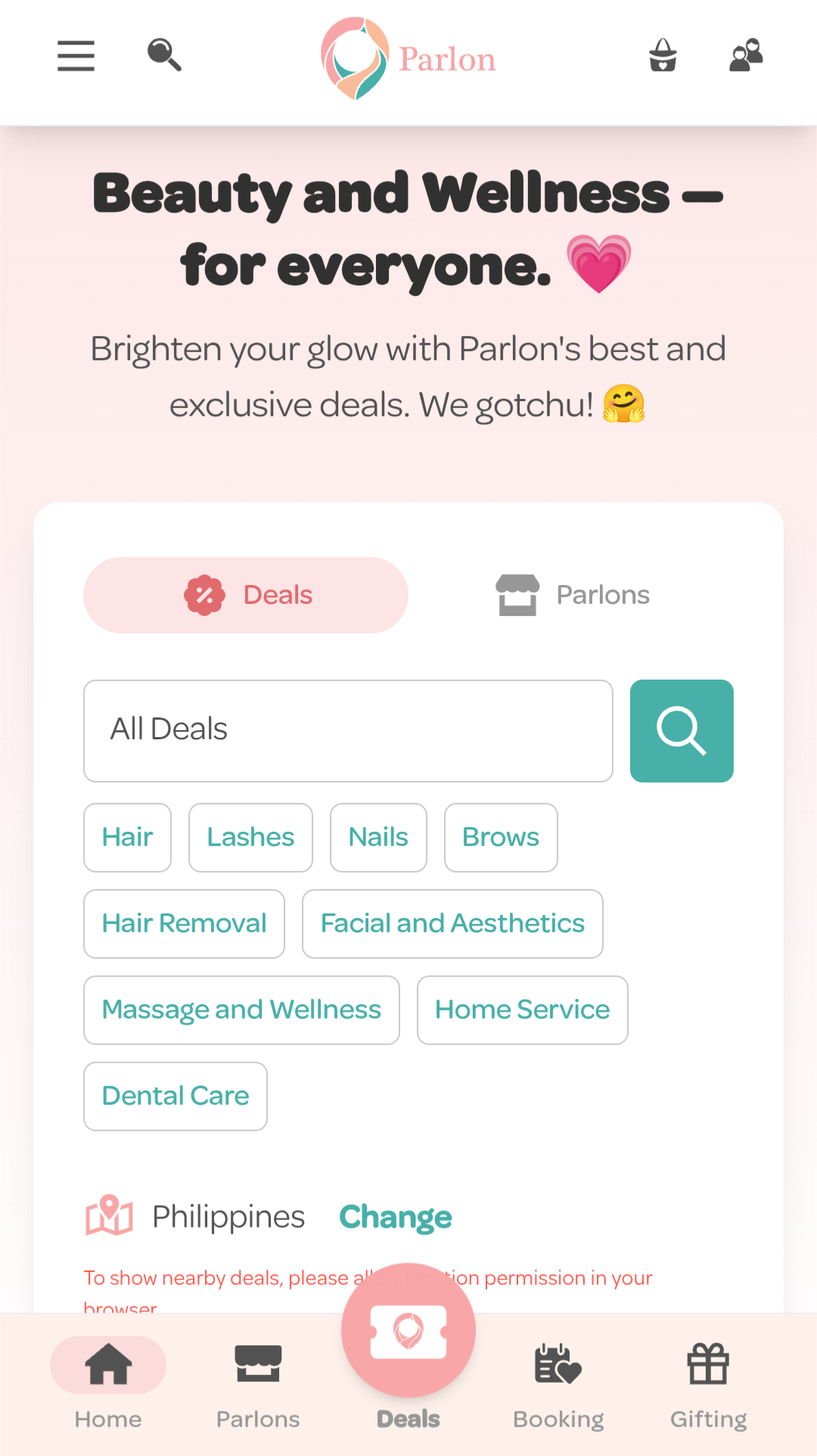This screenshot has width=817, height=1456.
Task: Change the Philippines location
Action: click(x=395, y=1217)
